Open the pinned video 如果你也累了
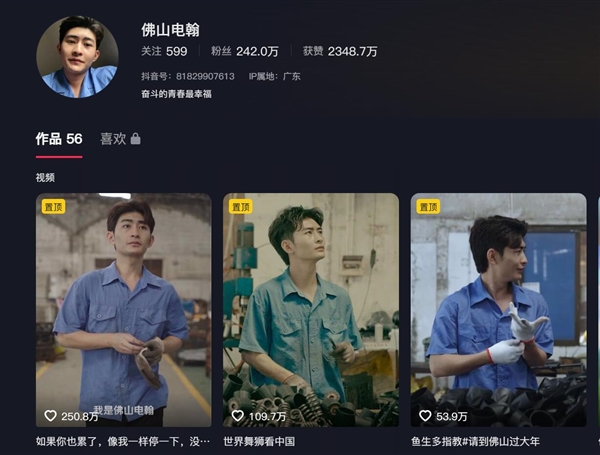The image size is (600, 455). [123, 310]
